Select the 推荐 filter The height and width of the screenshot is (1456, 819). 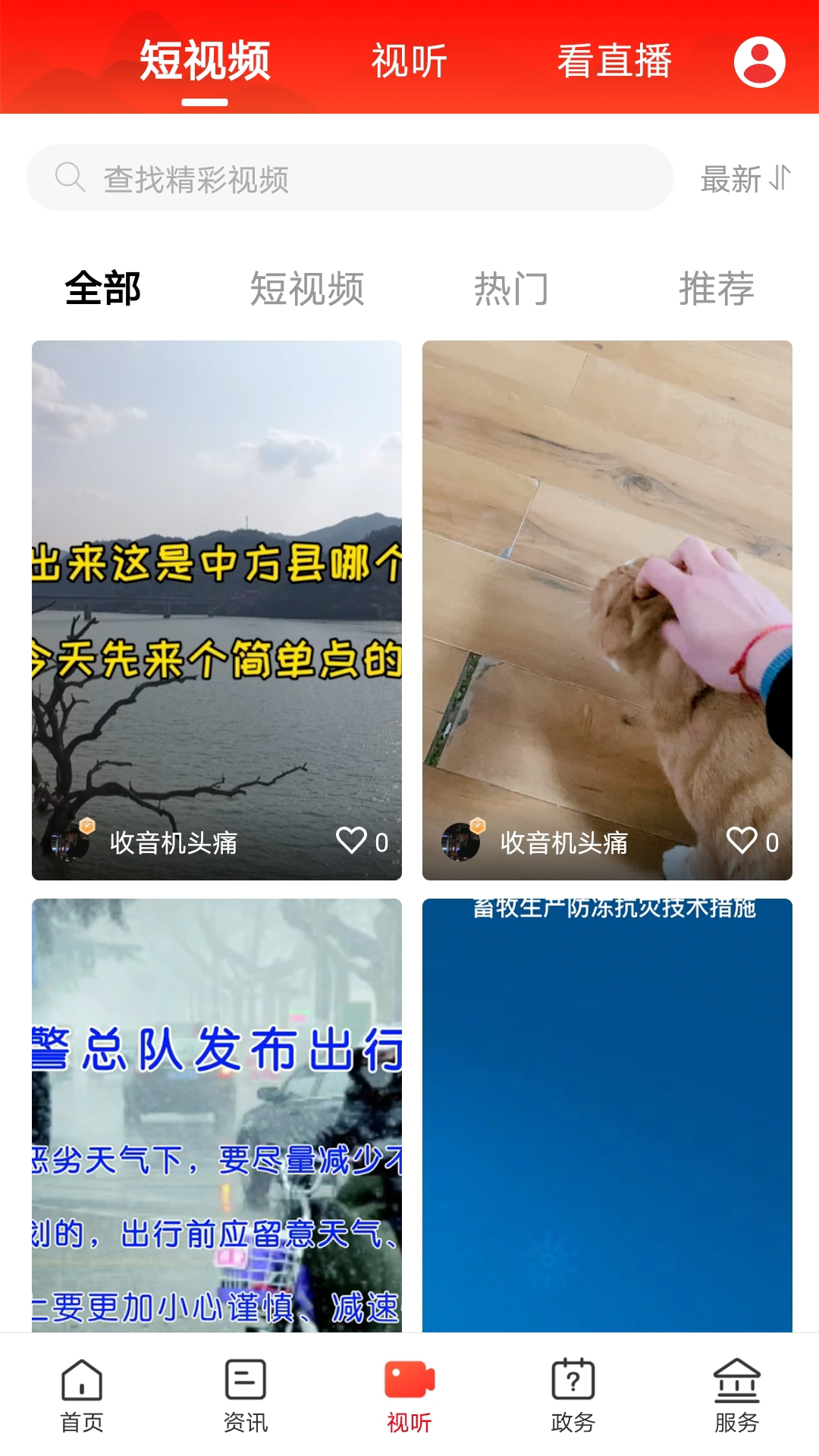coord(716,288)
